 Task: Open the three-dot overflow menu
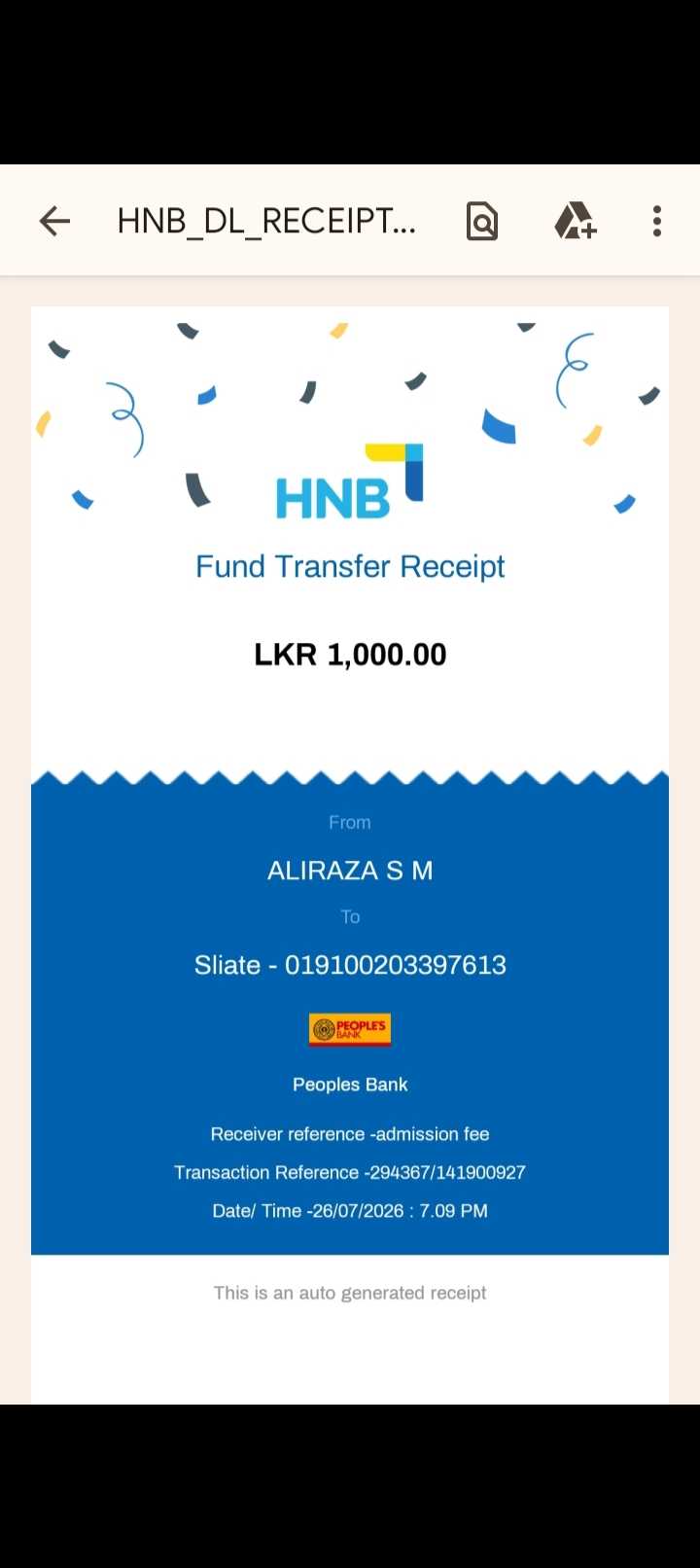(x=657, y=222)
